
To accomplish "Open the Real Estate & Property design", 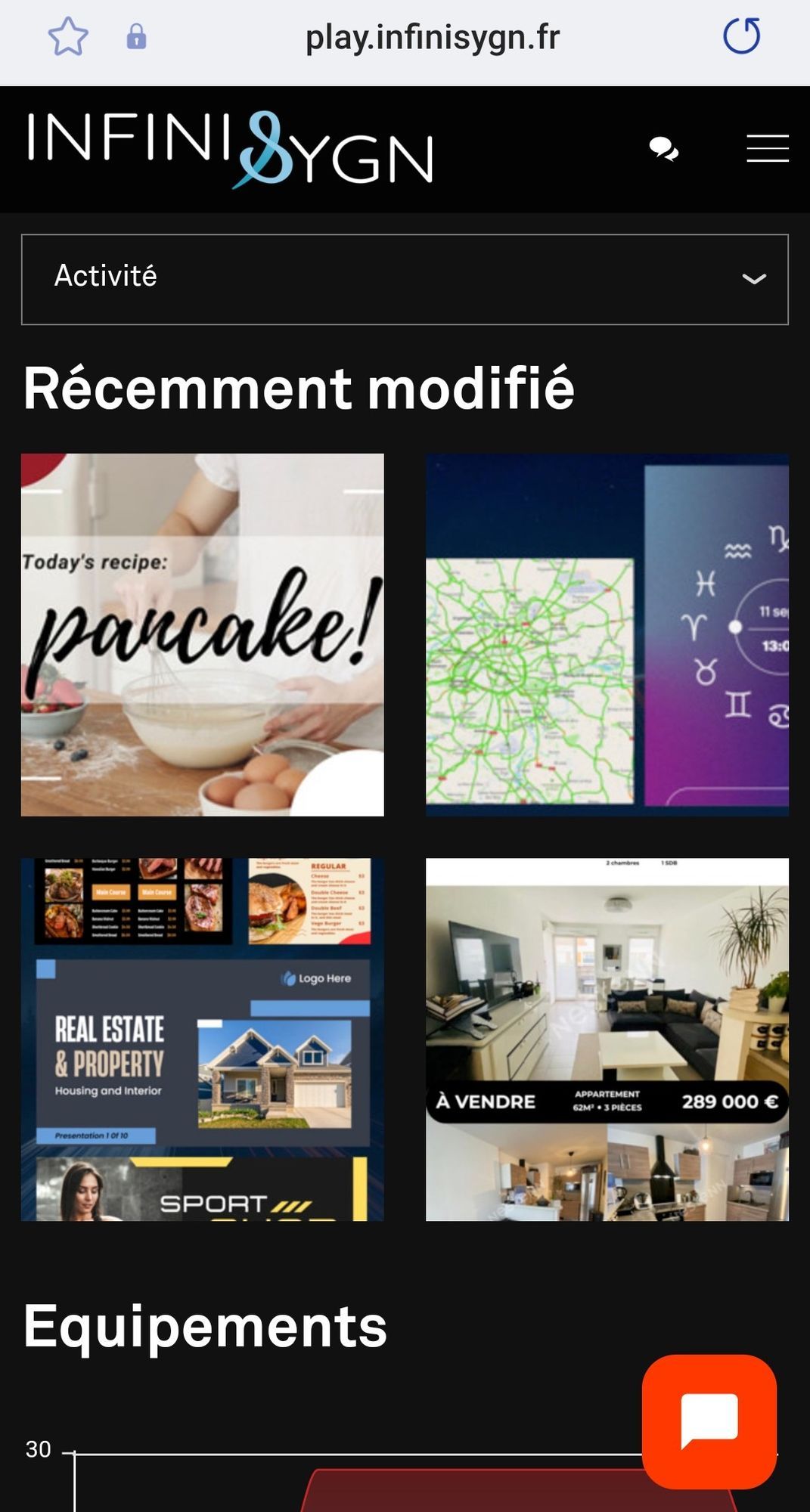I will (x=203, y=1039).
